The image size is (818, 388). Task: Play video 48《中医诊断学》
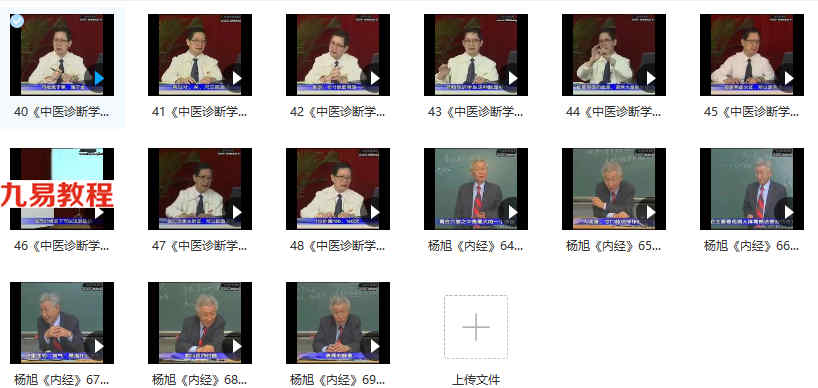pyautogui.click(x=375, y=212)
